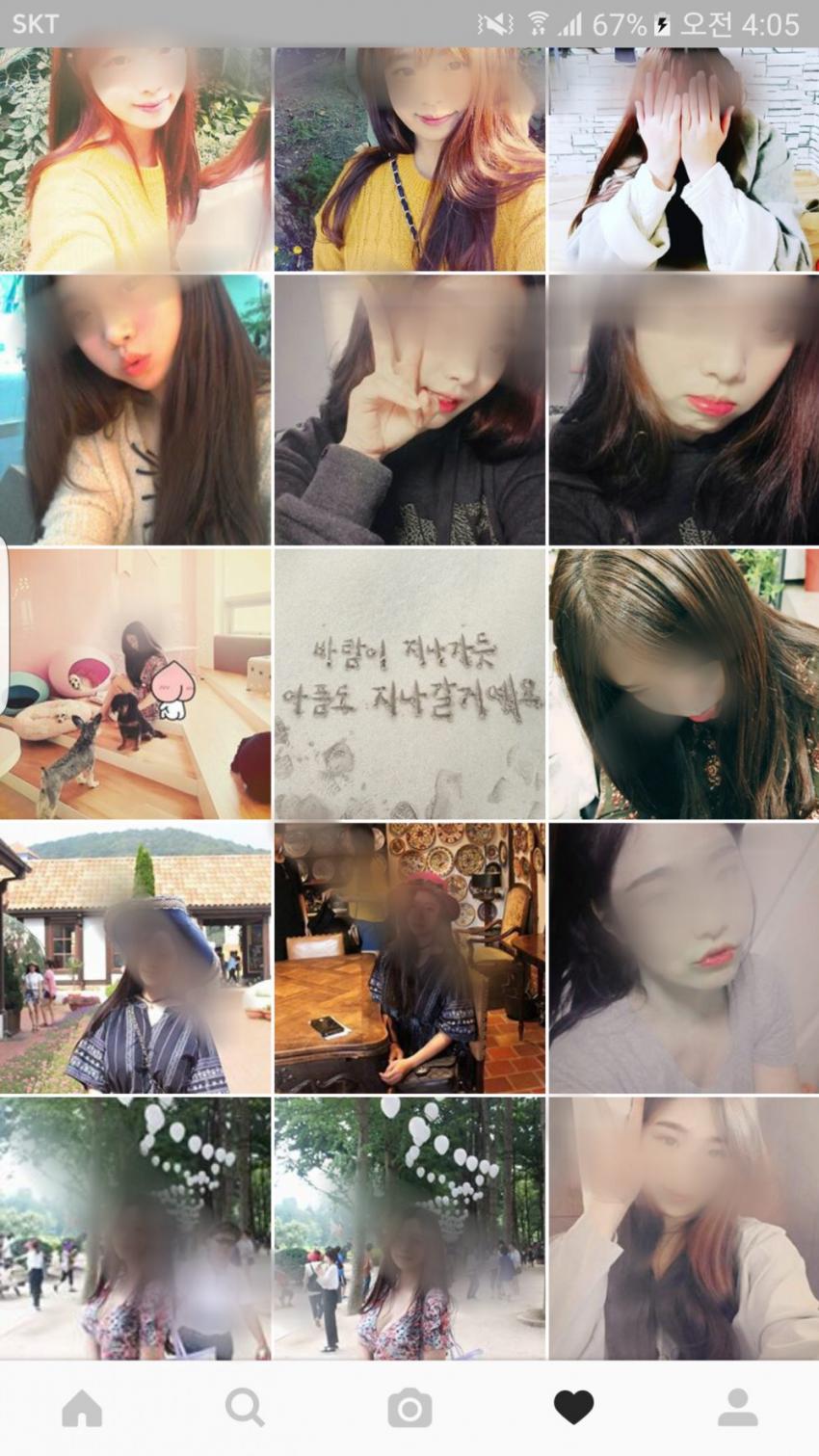The width and height of the screenshot is (819, 1456).
Task: View the photo of hands covering a face
Action: 682,156
